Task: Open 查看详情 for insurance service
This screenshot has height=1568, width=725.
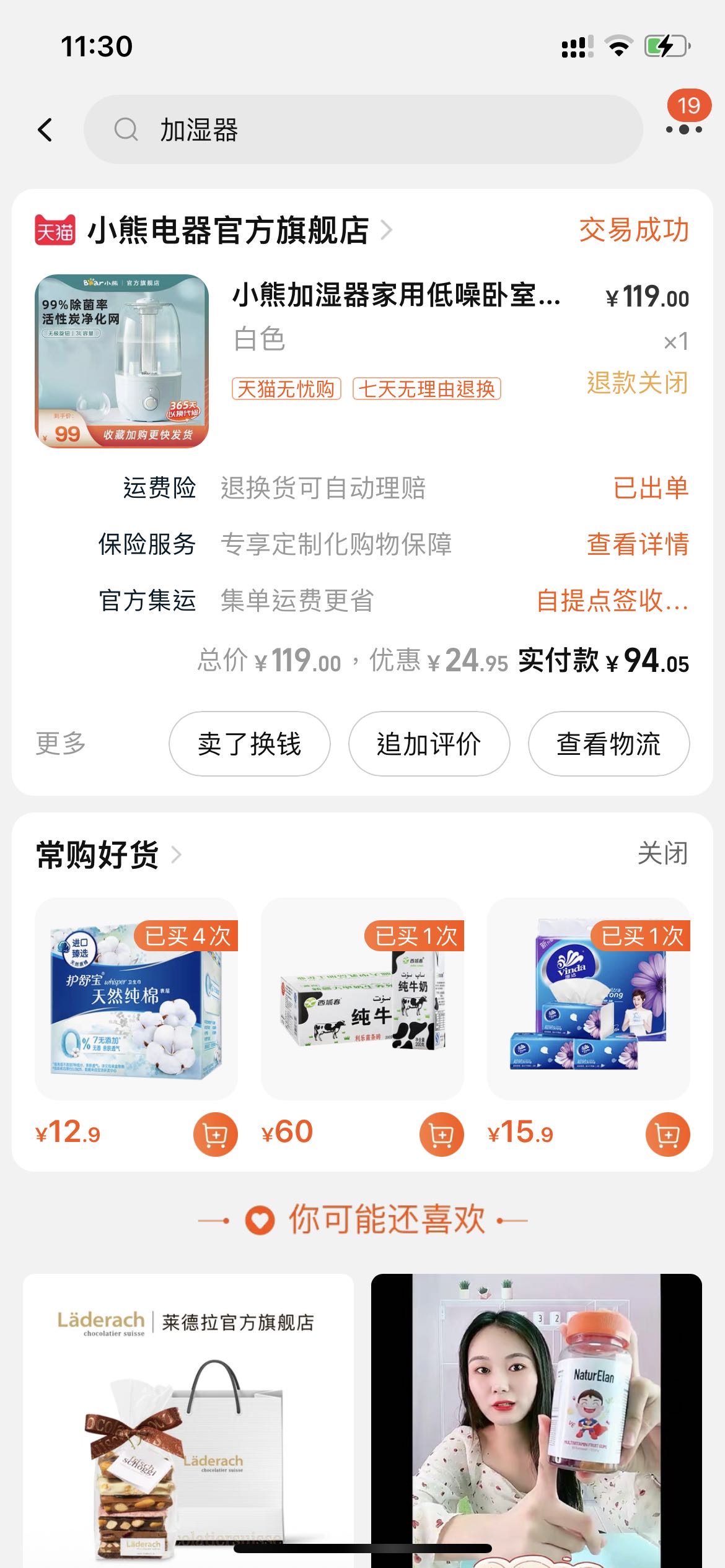Action: point(638,544)
